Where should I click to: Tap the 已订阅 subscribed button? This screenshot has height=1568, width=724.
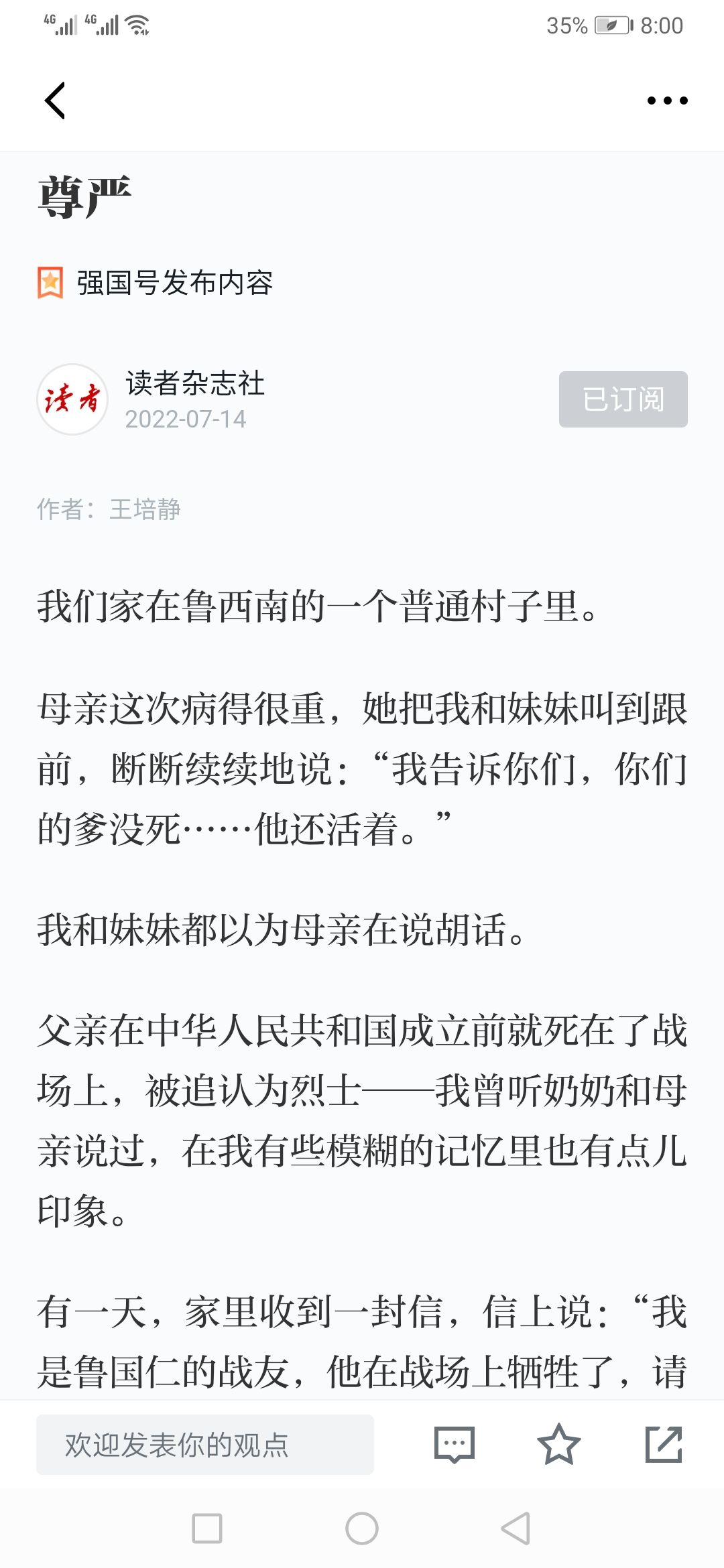tap(623, 399)
